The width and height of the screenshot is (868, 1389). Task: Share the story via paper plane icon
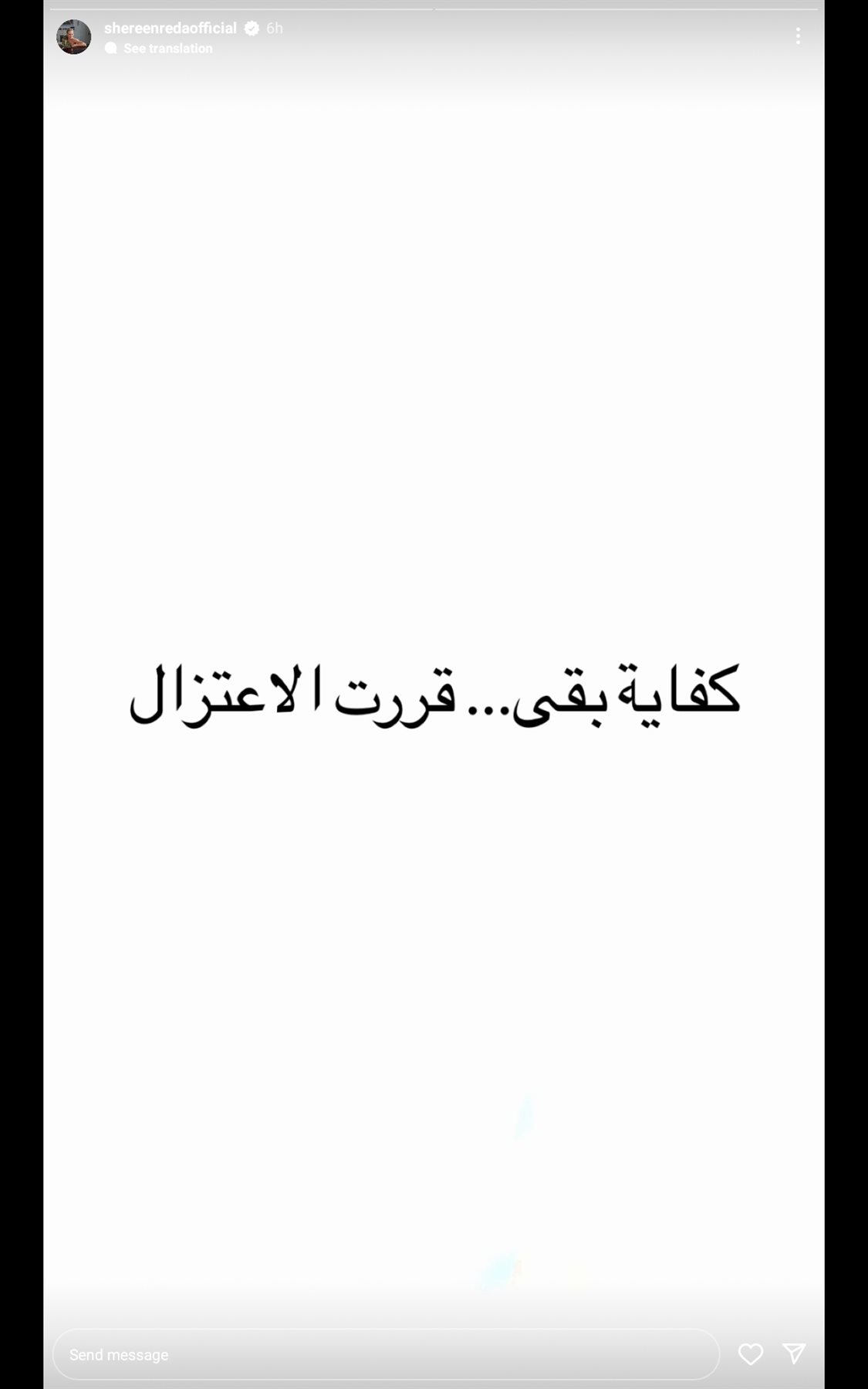794,1353
